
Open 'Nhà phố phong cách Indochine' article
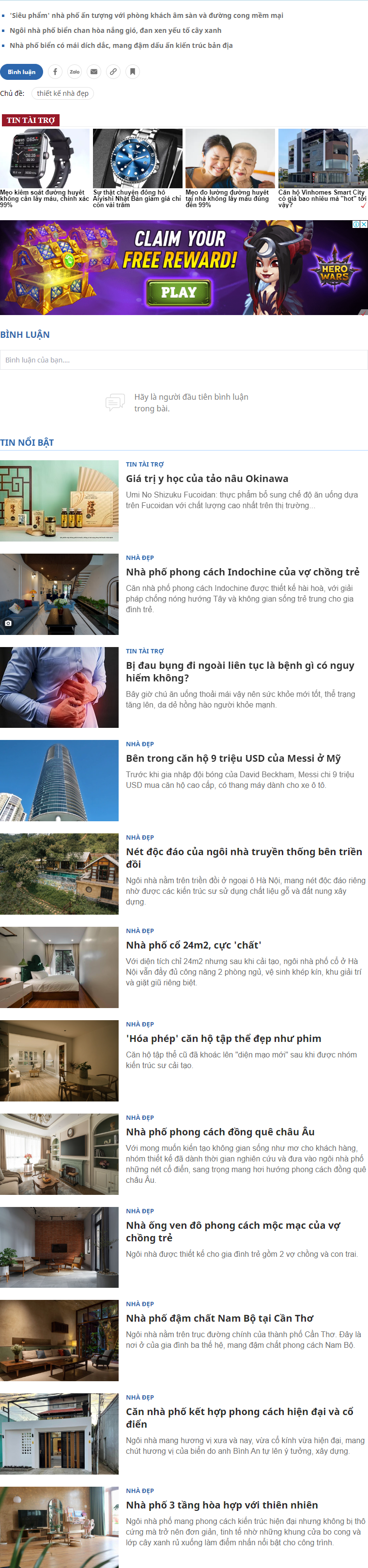(243, 572)
